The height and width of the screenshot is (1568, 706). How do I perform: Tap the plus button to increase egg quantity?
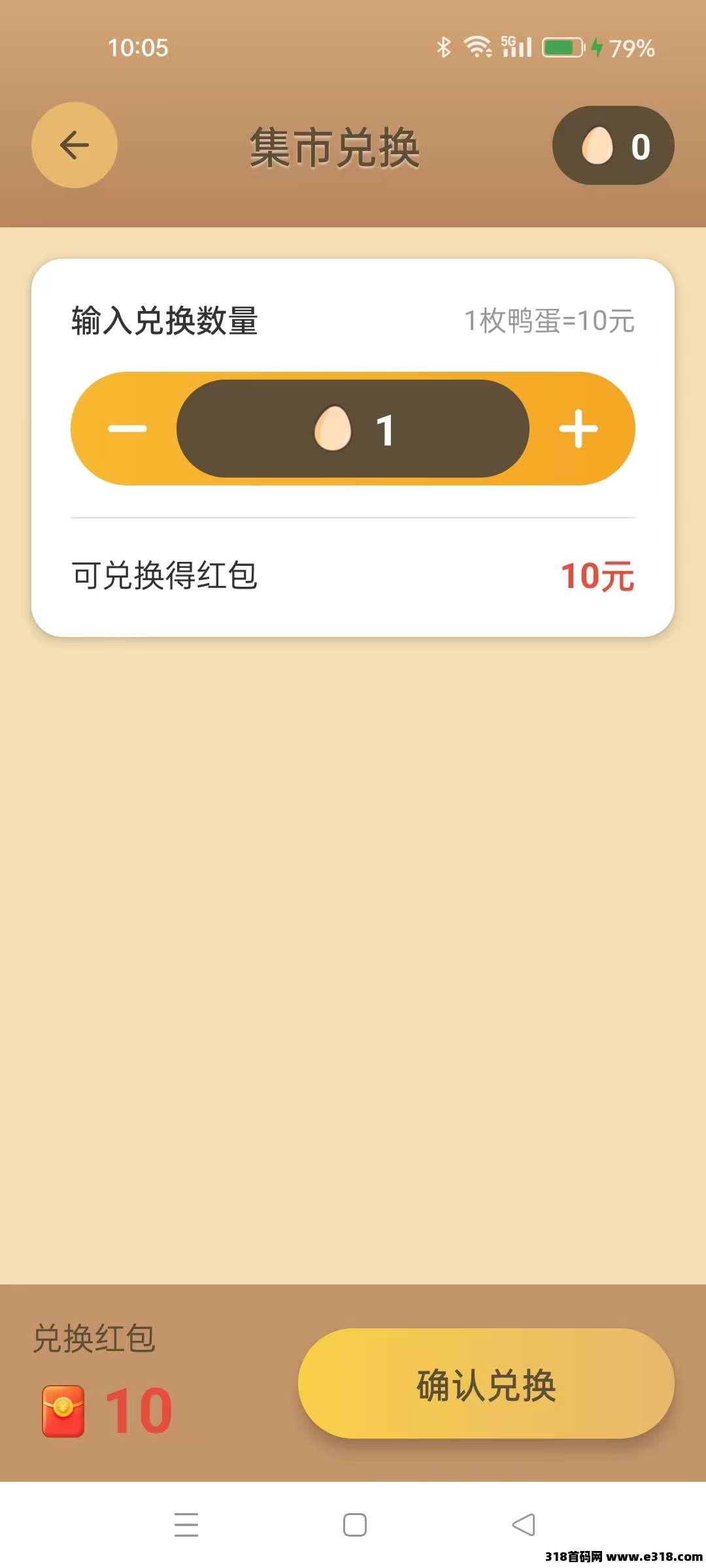coord(578,428)
